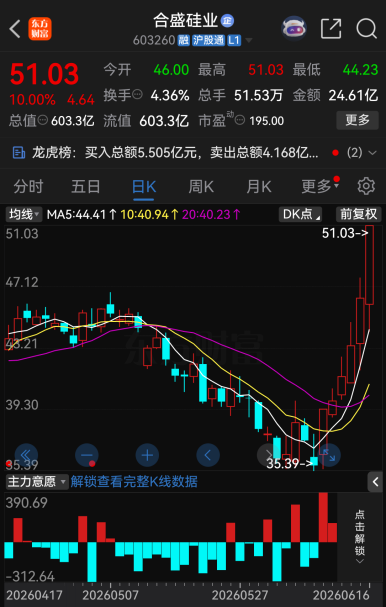Open the 更多 chart period dropdown
This screenshot has height=607, width=386.
320,187
